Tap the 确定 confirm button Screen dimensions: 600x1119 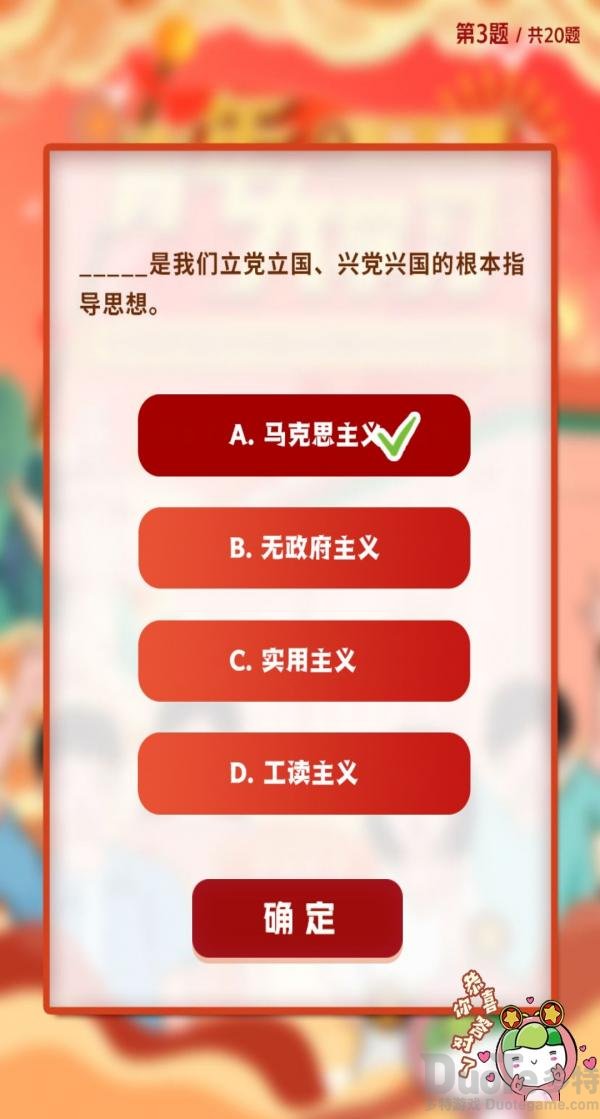pos(297,919)
